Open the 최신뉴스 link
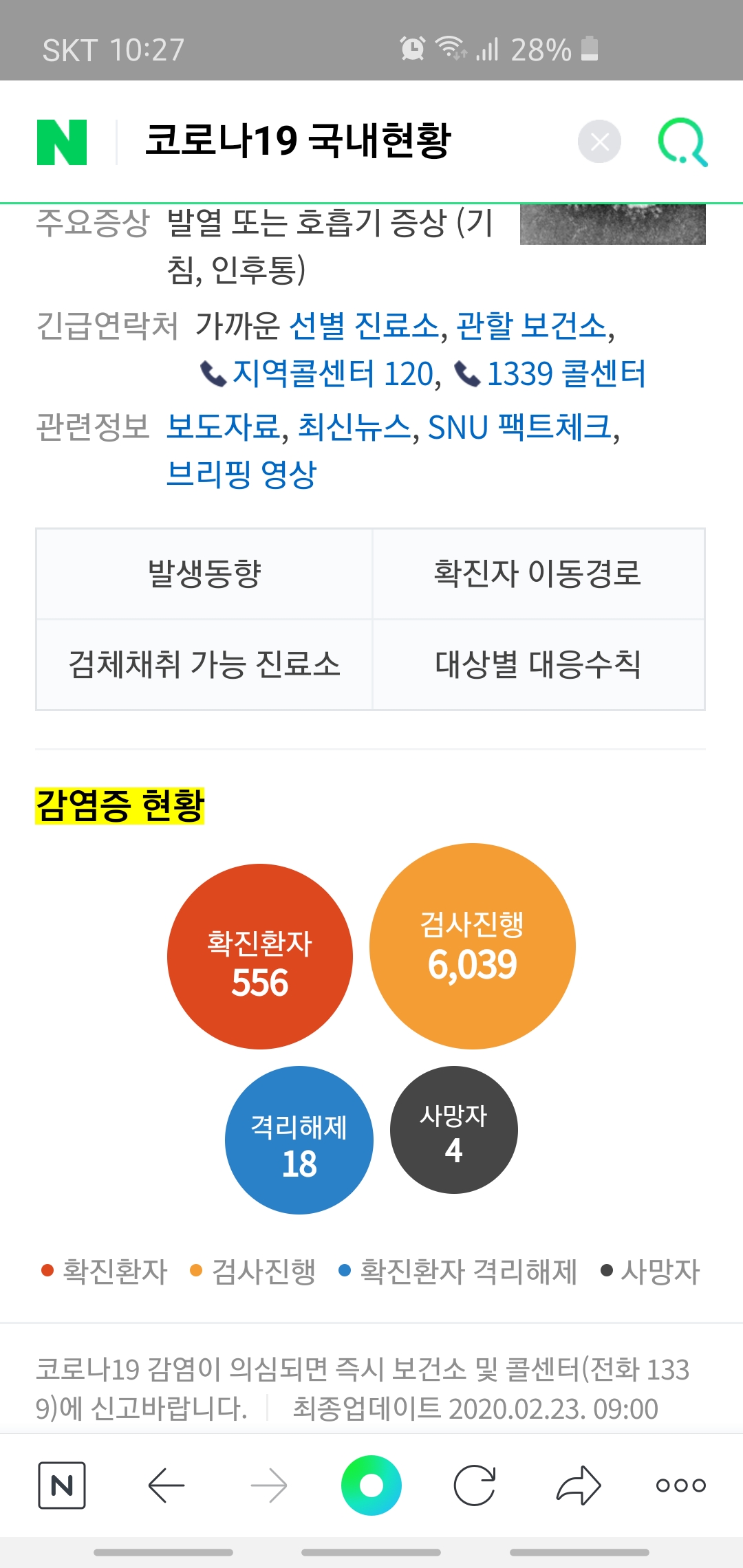This screenshot has width=743, height=1568. 354,427
